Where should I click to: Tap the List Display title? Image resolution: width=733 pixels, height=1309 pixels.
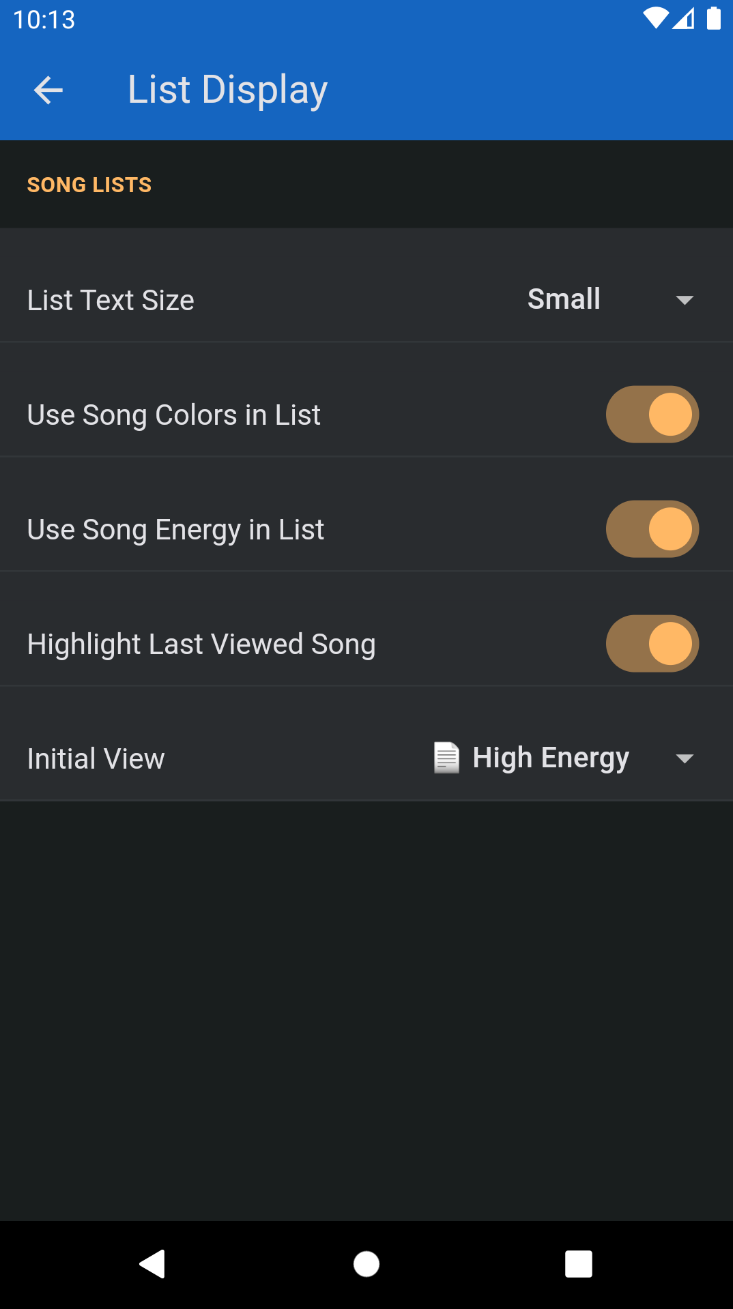click(x=227, y=90)
